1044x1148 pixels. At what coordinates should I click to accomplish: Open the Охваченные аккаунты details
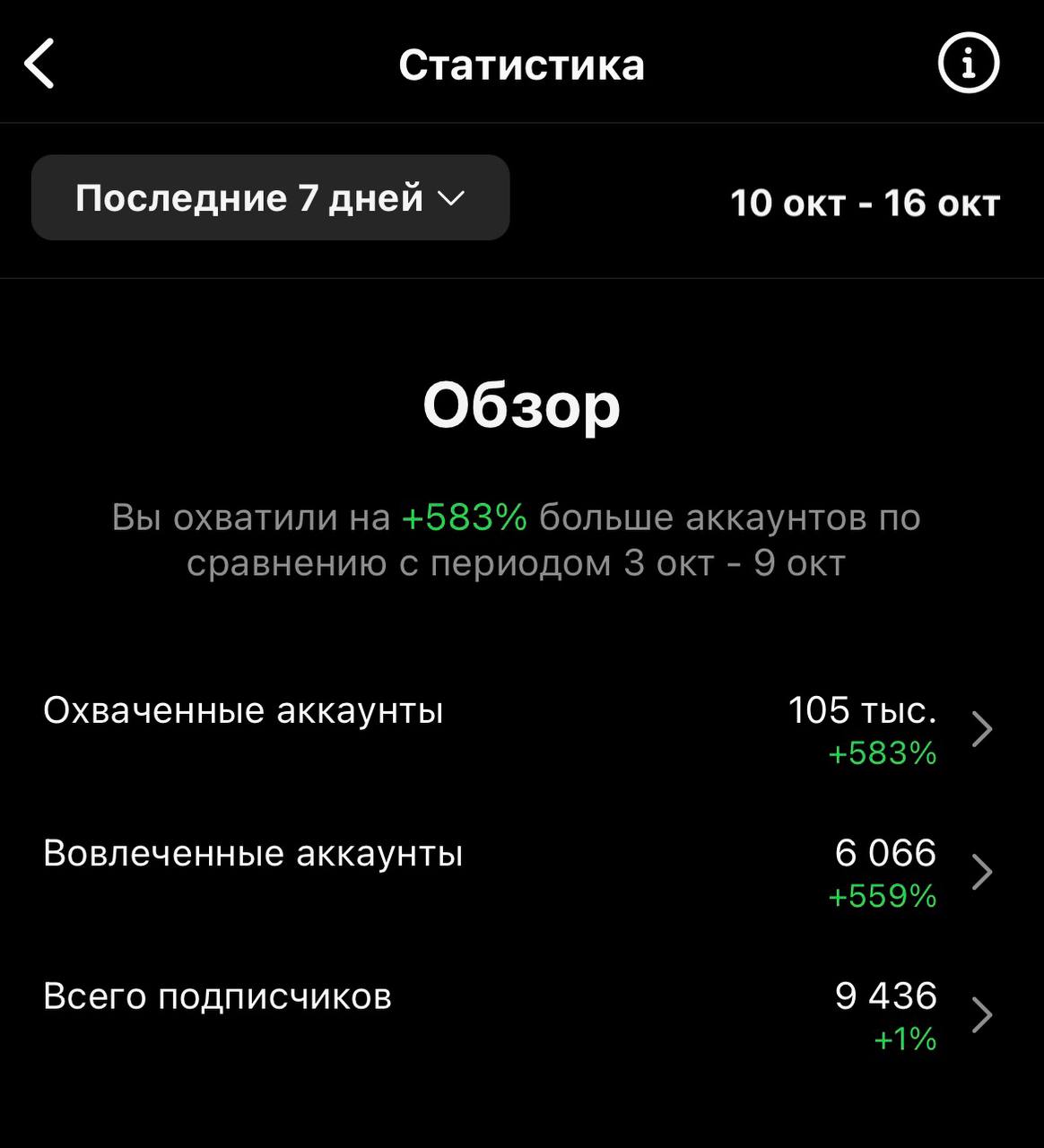click(x=520, y=730)
